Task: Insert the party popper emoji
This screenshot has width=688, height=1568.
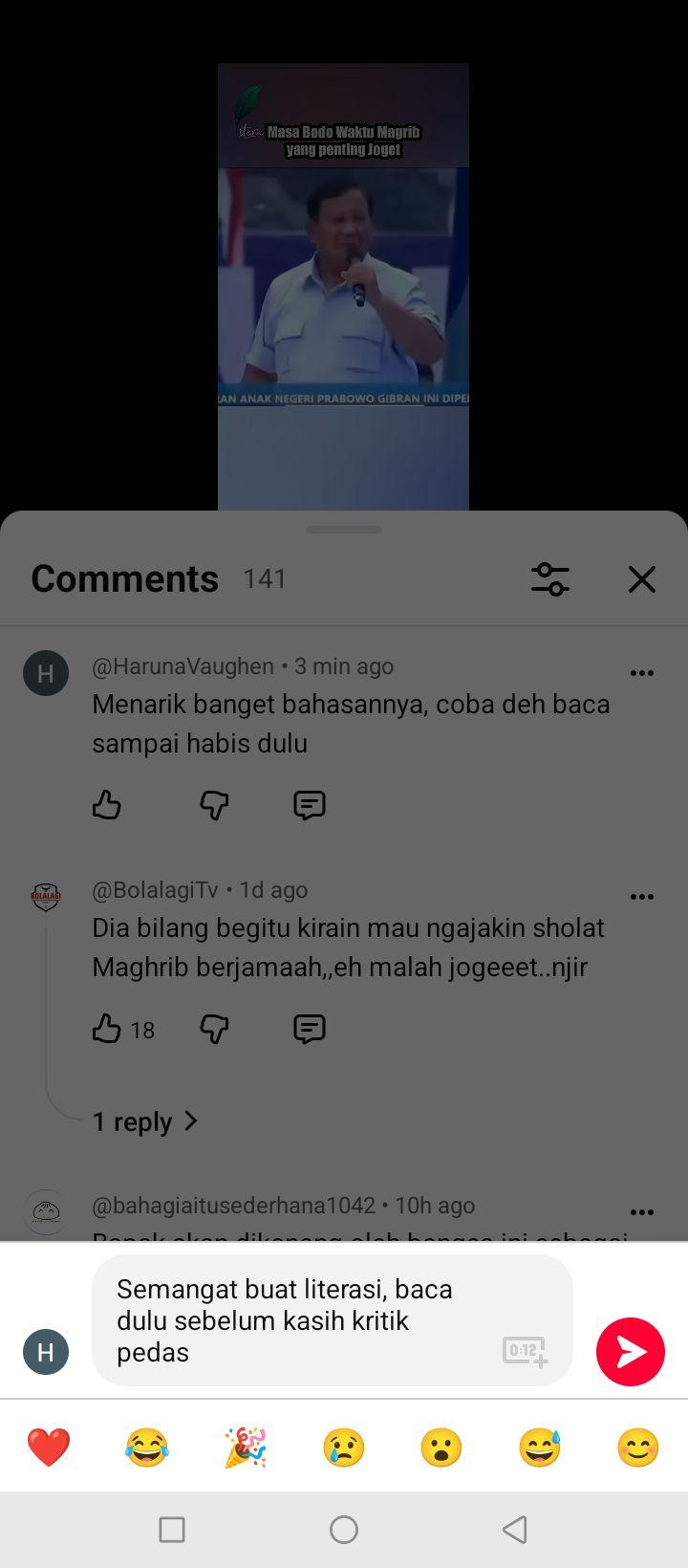Action: point(246,1447)
